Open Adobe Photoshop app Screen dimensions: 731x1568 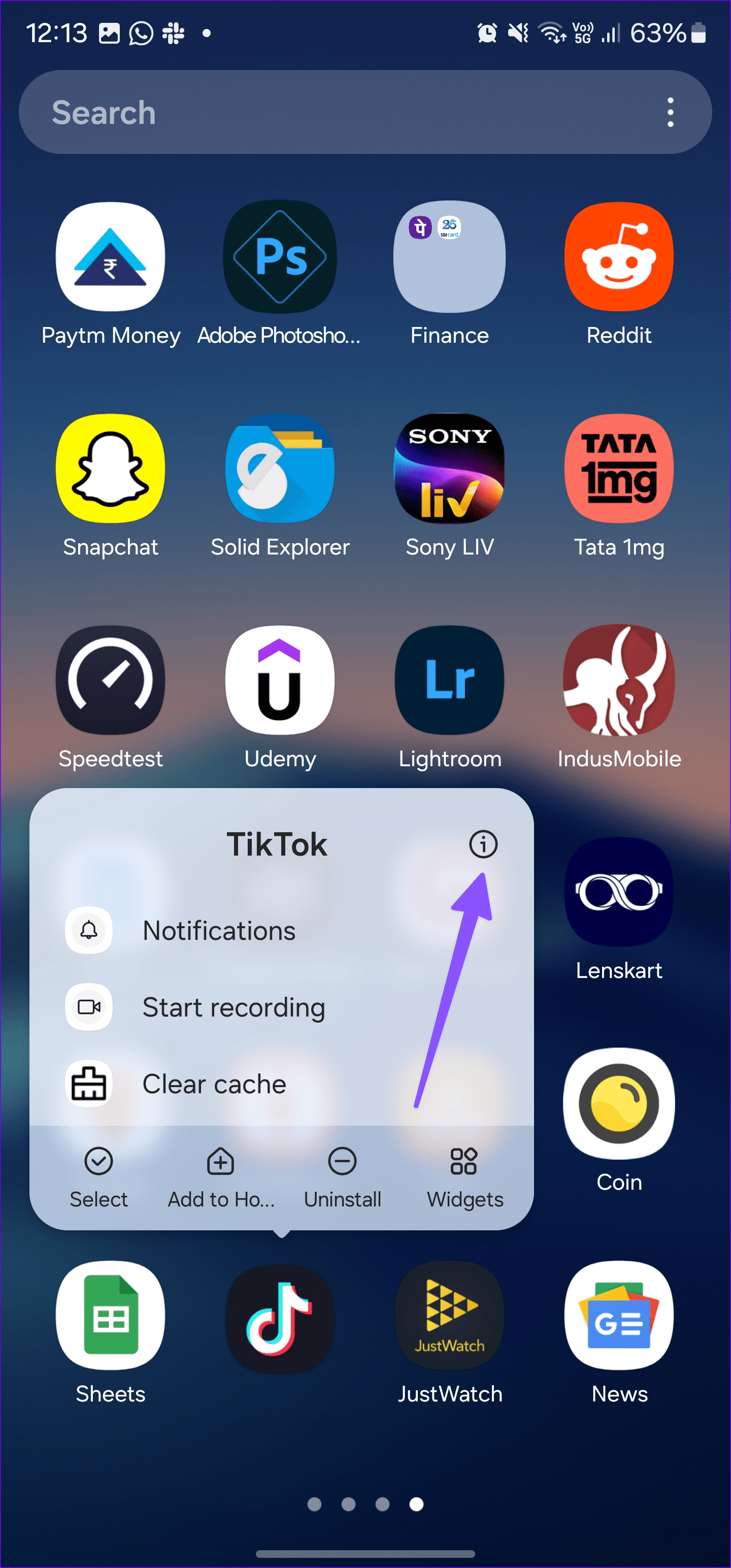279,257
